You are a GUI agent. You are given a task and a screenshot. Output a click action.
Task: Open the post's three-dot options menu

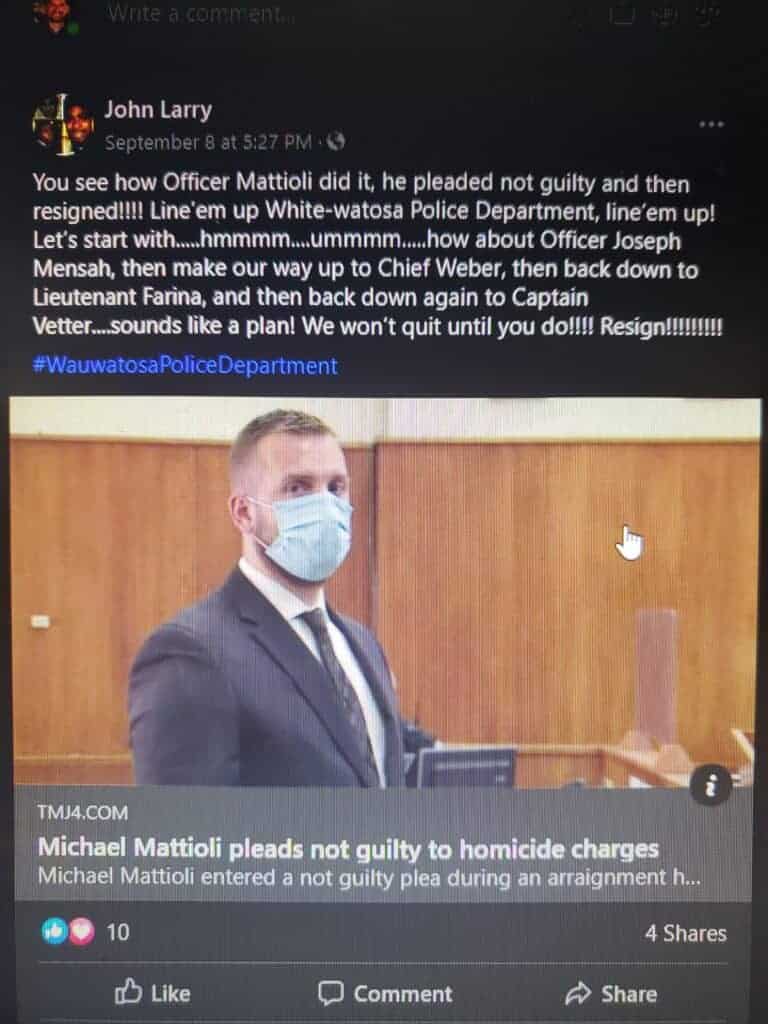[x=711, y=125]
